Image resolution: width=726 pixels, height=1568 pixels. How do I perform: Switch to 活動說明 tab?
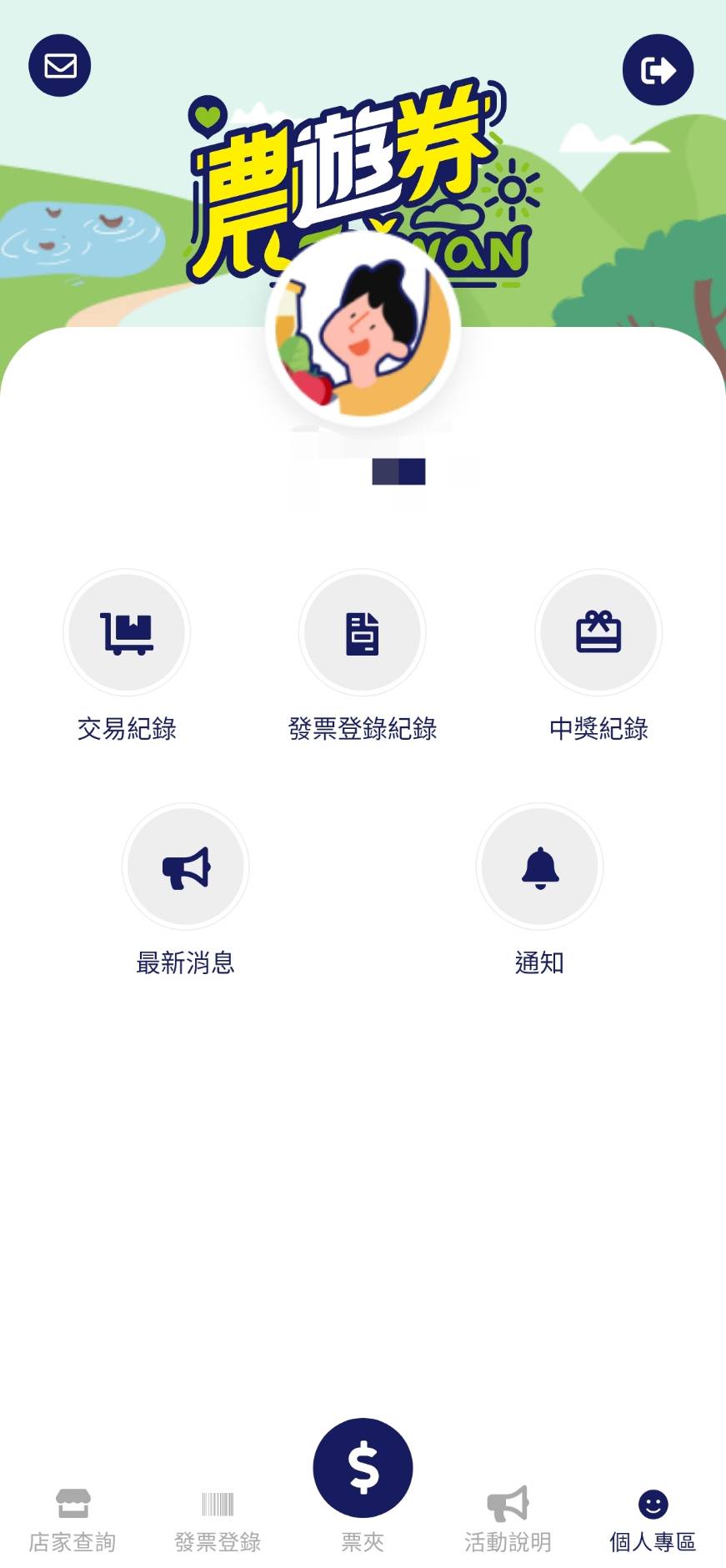tap(508, 1520)
